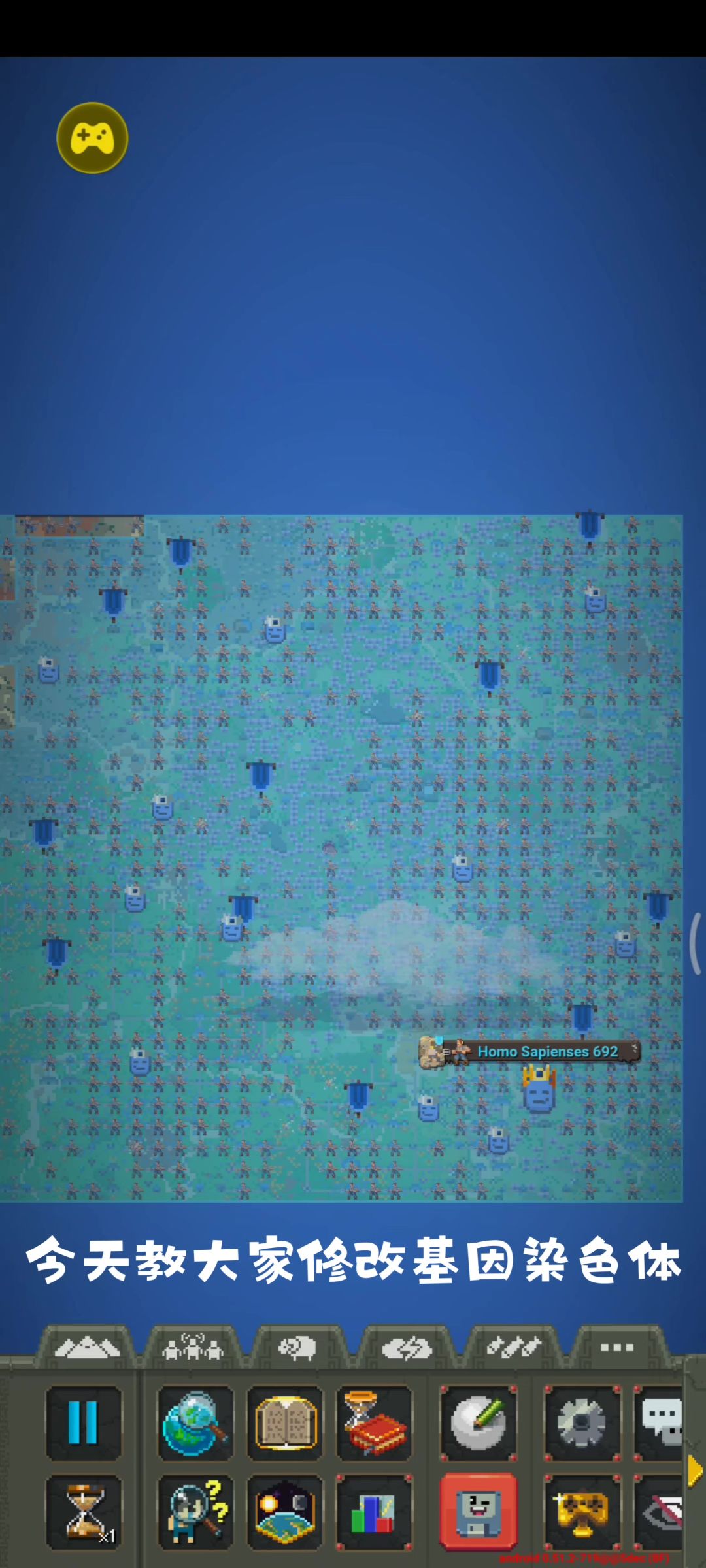
Task: Open the stone tablet world laws
Action: click(x=284, y=1422)
